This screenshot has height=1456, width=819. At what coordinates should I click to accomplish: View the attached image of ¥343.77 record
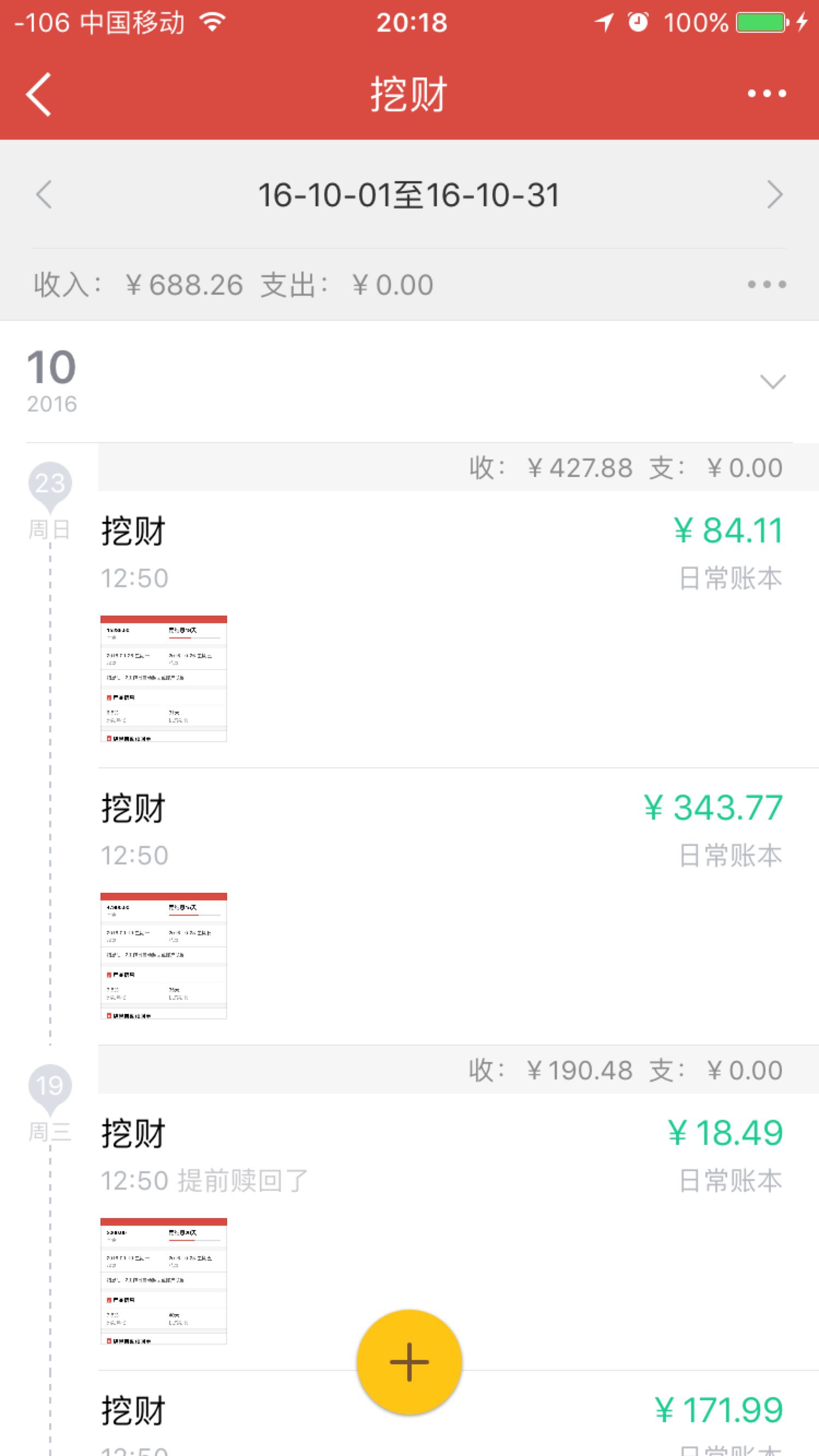[x=163, y=956]
